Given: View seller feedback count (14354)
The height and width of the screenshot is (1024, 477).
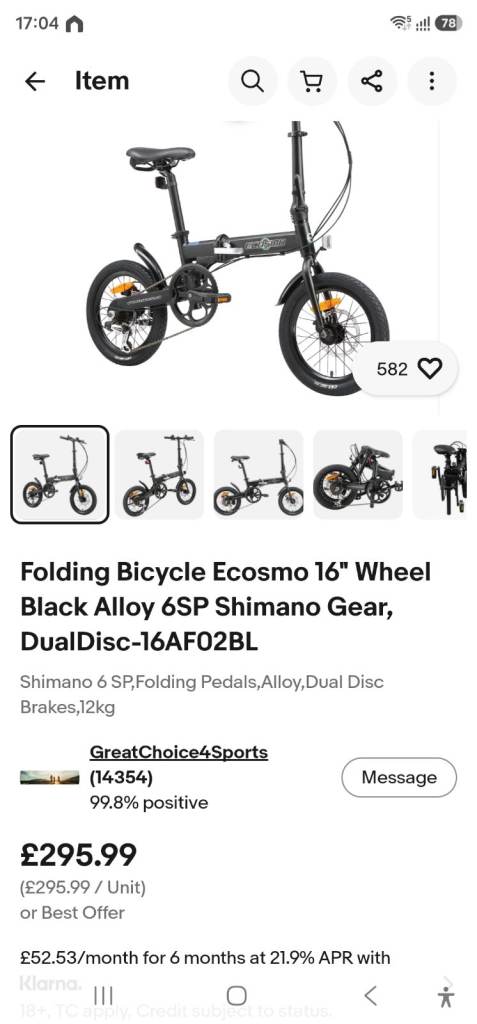Looking at the screenshot, I should pos(121,778).
